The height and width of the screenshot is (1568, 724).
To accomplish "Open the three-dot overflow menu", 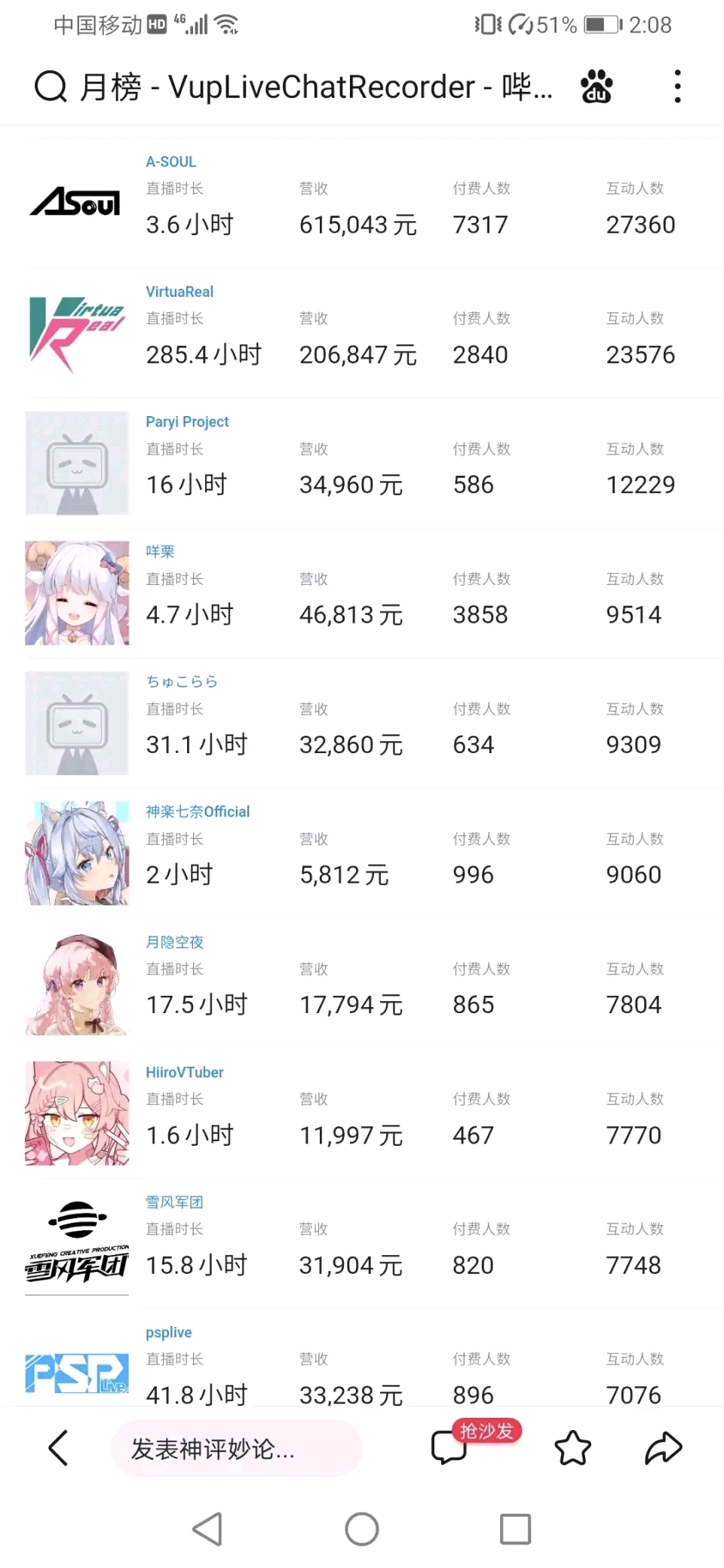I will coord(677,87).
